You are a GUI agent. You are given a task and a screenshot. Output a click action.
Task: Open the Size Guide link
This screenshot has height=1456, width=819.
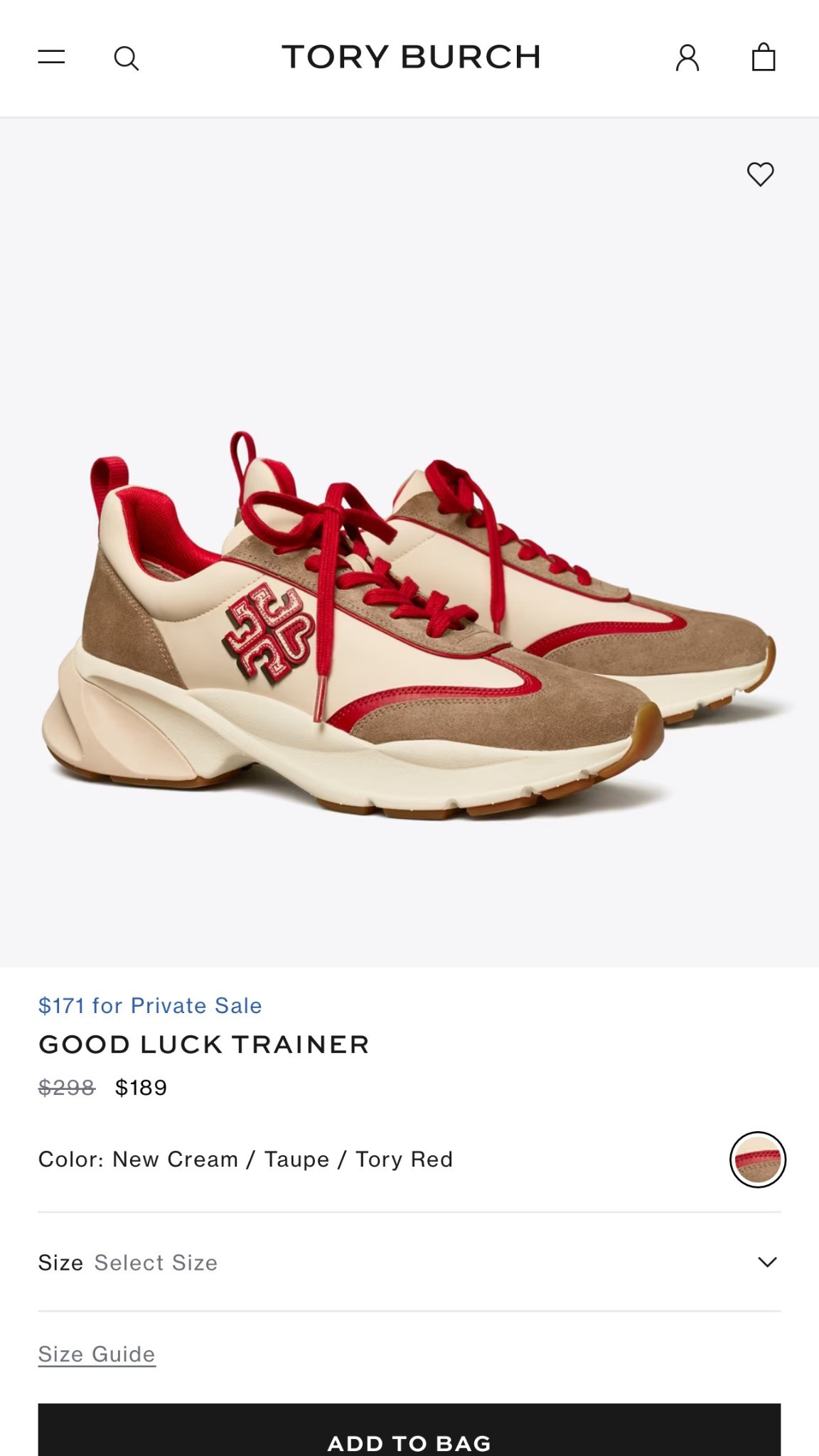pyautogui.click(x=97, y=1354)
